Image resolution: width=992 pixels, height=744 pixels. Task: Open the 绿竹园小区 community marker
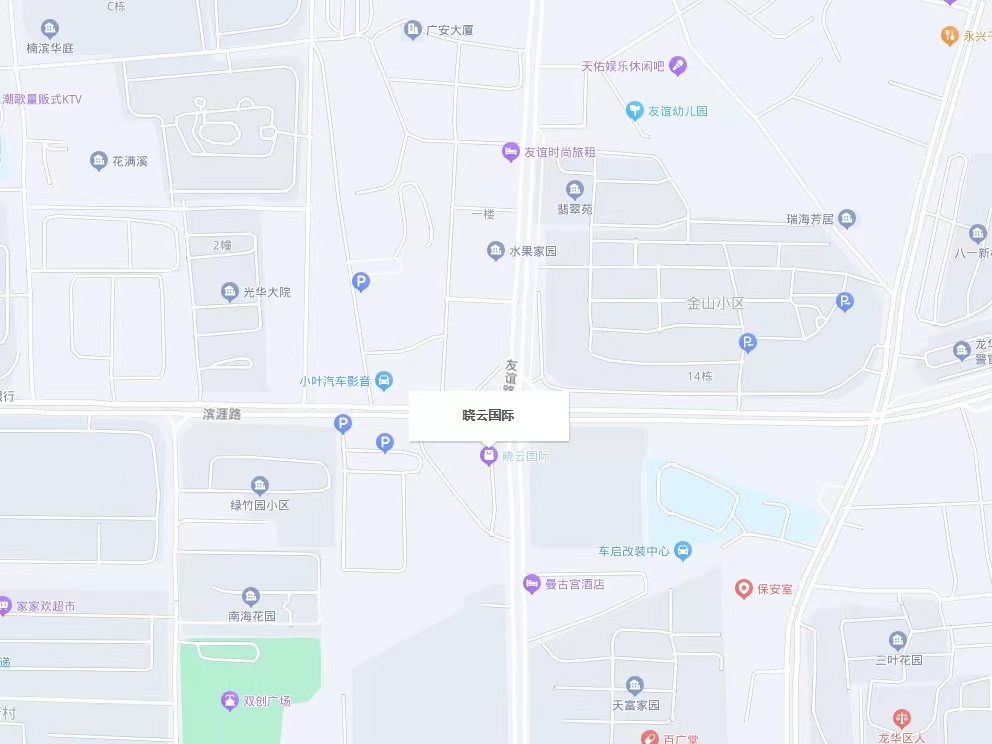[260, 487]
